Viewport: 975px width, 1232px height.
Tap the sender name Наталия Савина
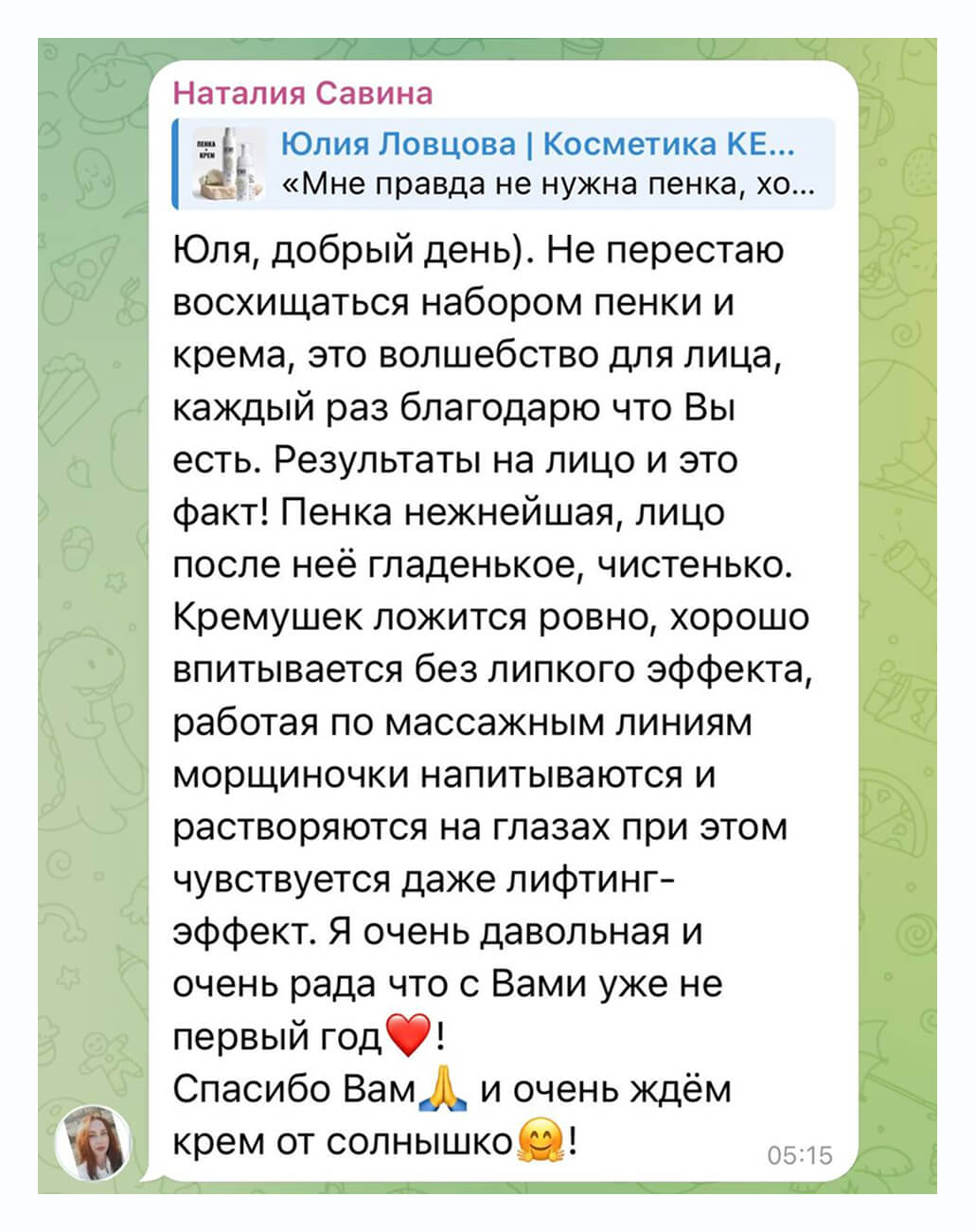click(303, 93)
